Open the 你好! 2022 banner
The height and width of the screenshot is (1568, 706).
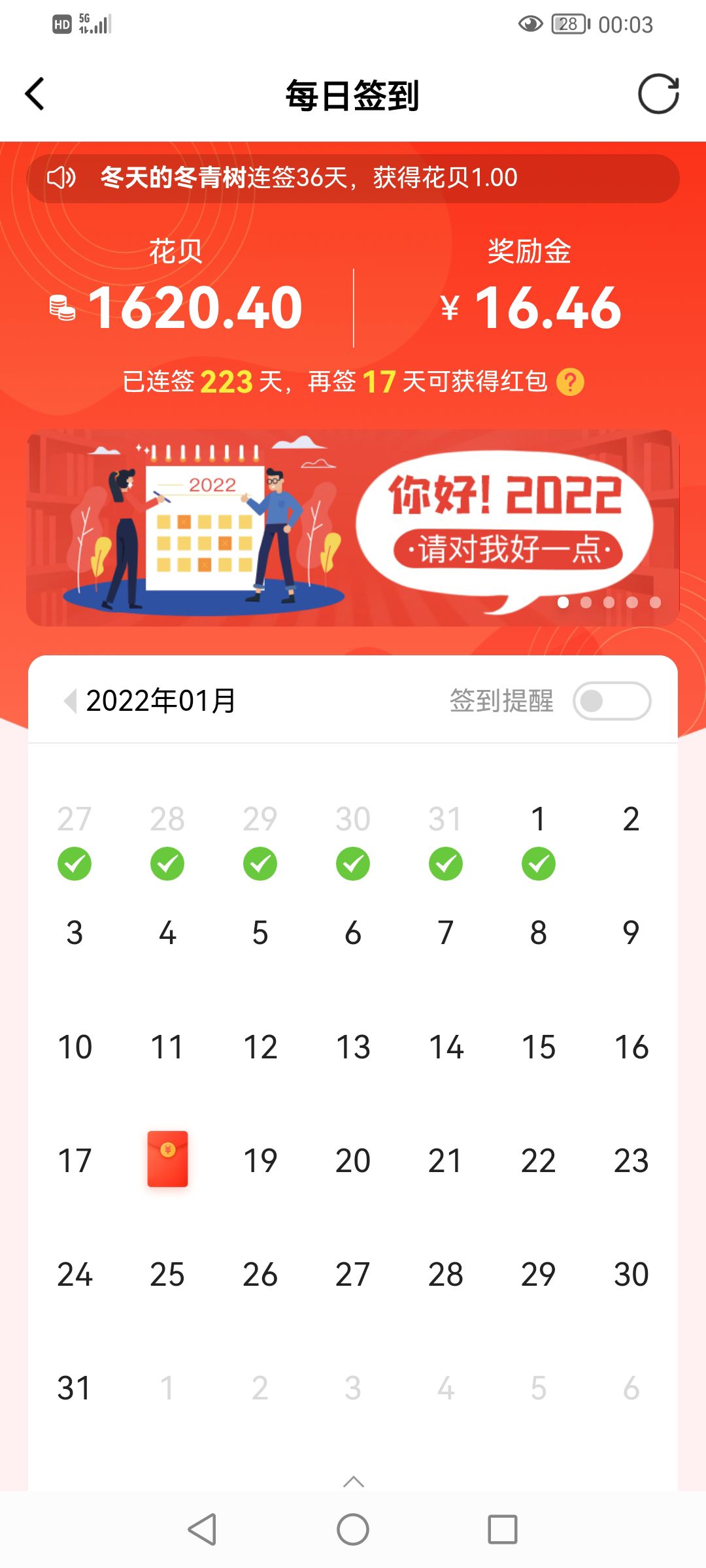(352, 528)
